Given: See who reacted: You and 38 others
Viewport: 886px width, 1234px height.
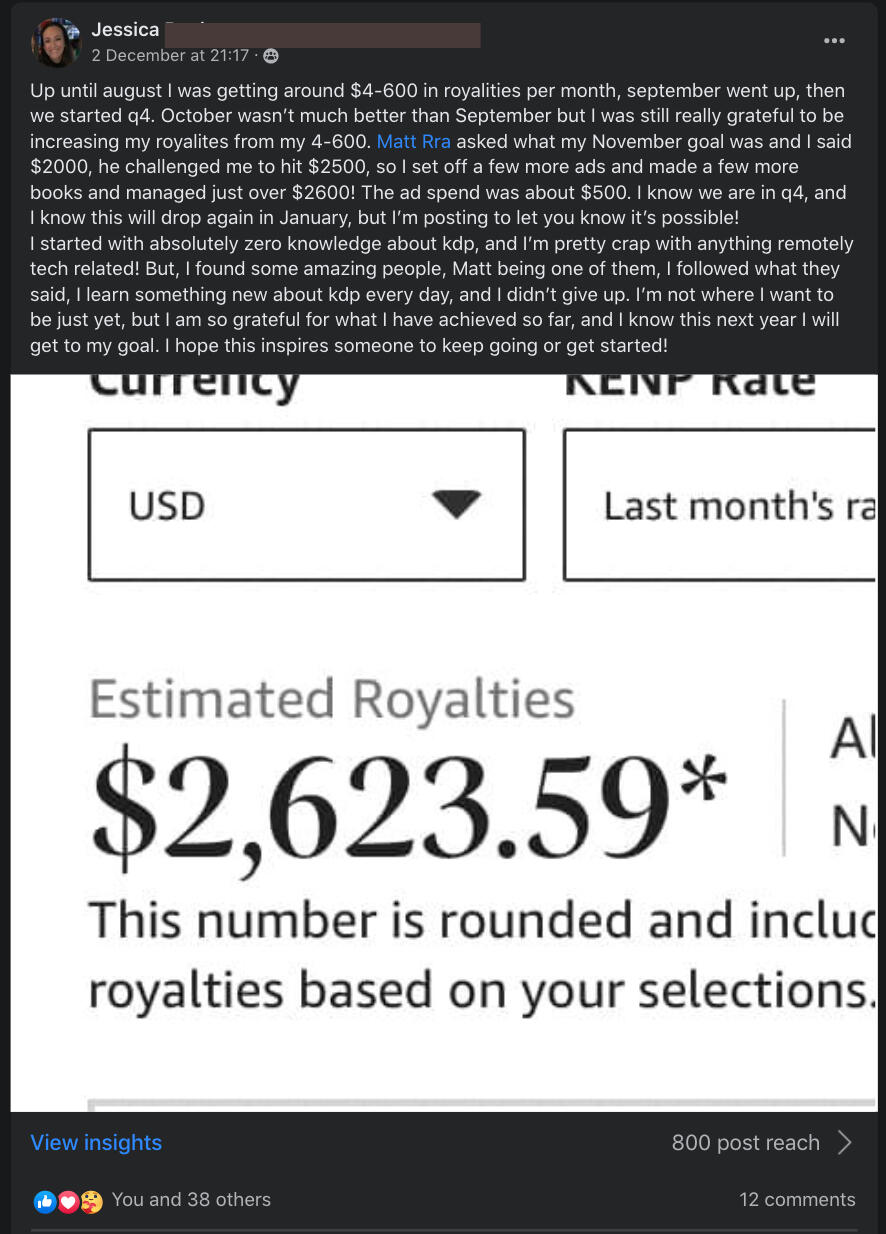Looking at the screenshot, I should [x=190, y=1199].
